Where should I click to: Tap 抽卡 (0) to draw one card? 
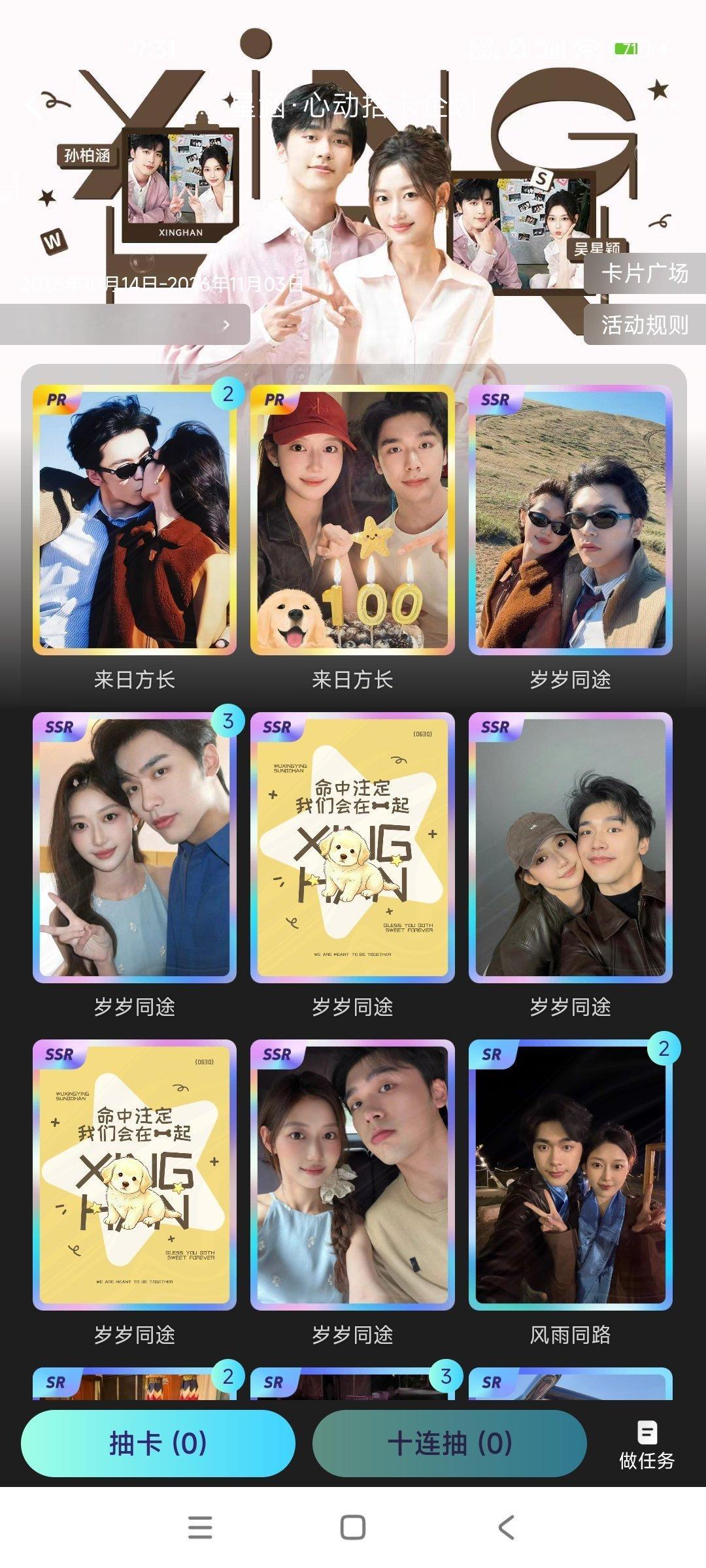[158, 1443]
